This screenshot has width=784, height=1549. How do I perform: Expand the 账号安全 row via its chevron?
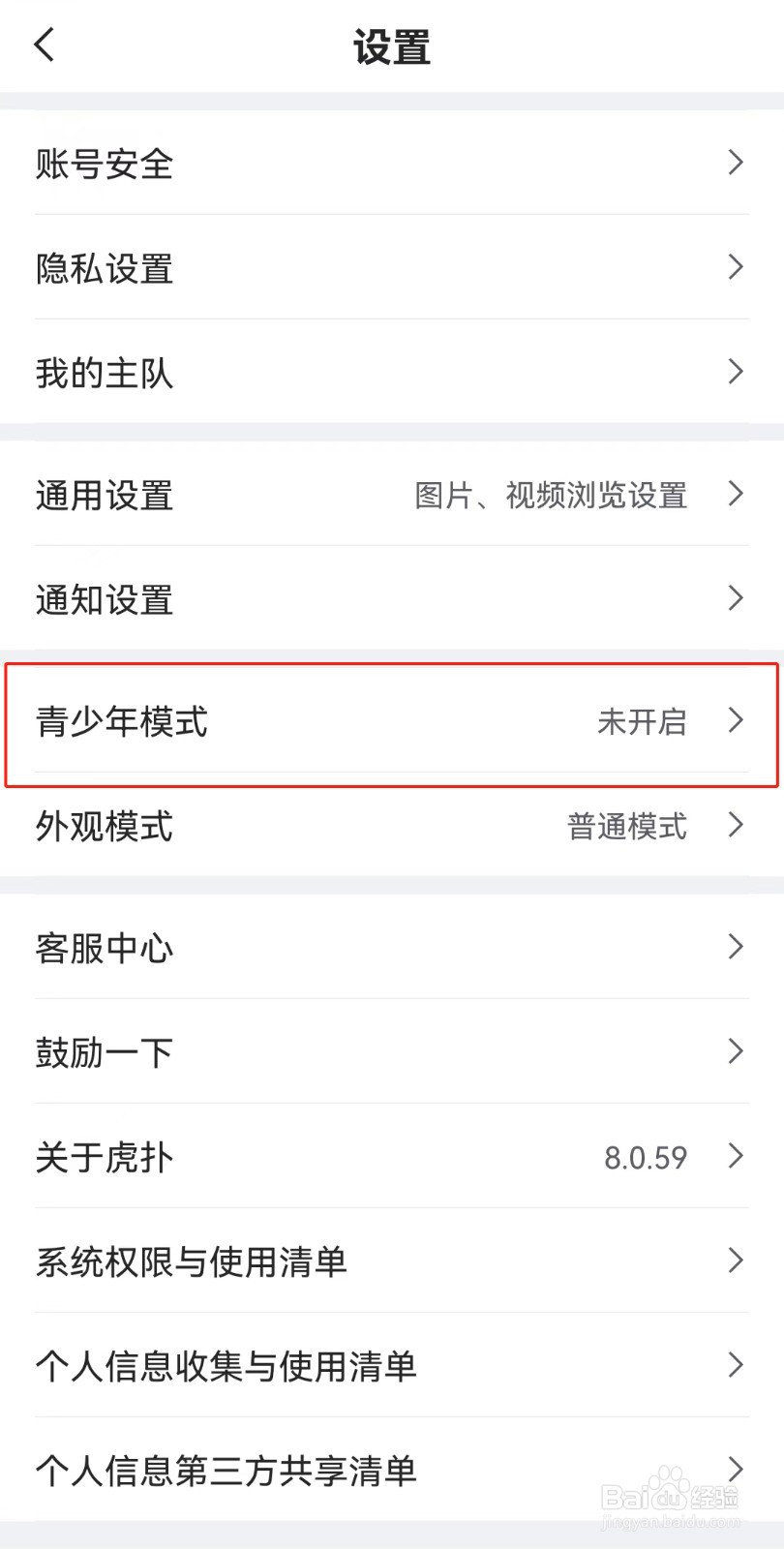[x=735, y=164]
